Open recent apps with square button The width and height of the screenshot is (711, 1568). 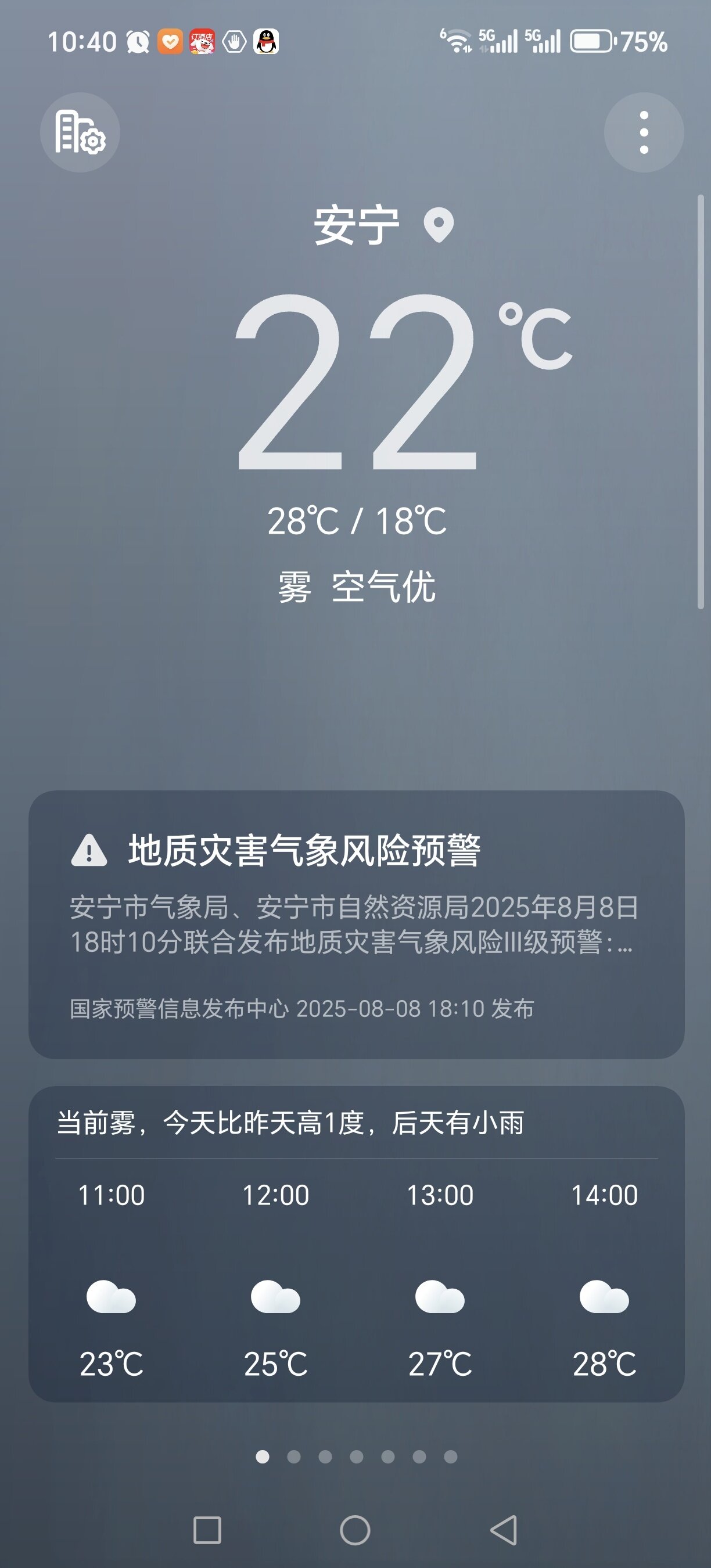click(207, 1530)
